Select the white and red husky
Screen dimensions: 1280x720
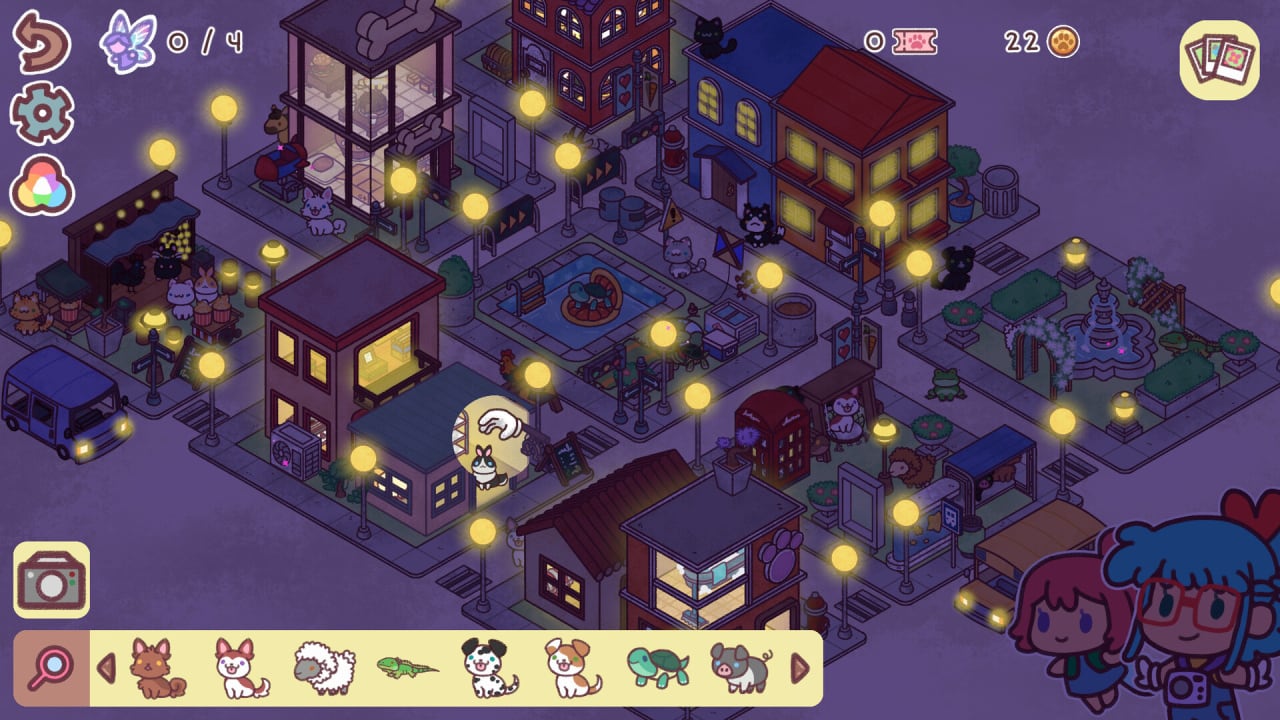[x=241, y=667]
